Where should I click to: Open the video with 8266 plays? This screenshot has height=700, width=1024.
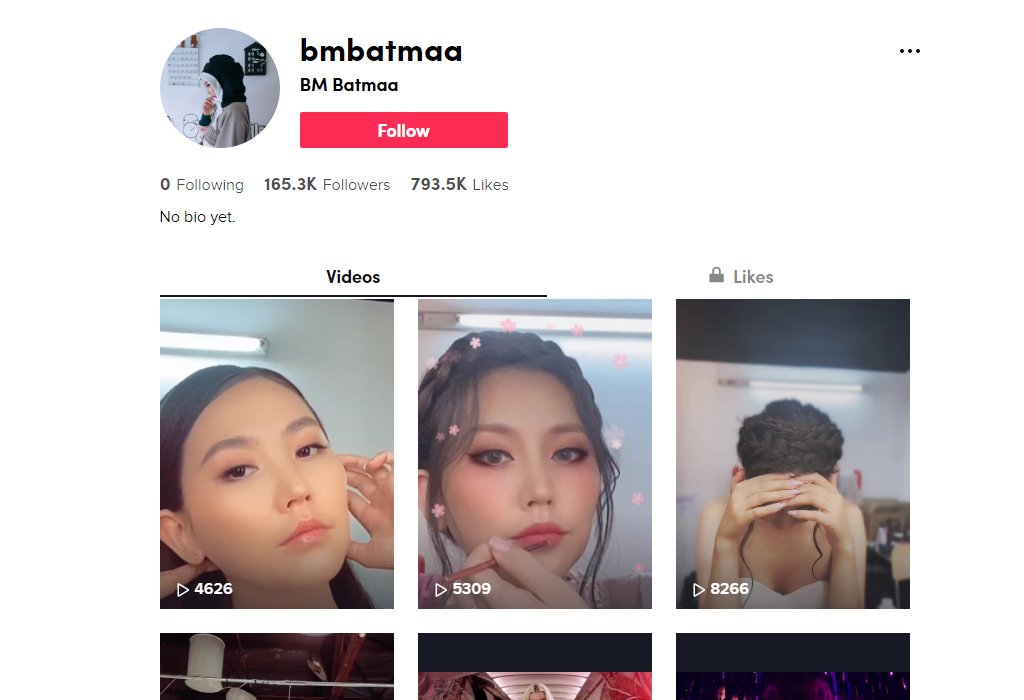[x=792, y=454]
